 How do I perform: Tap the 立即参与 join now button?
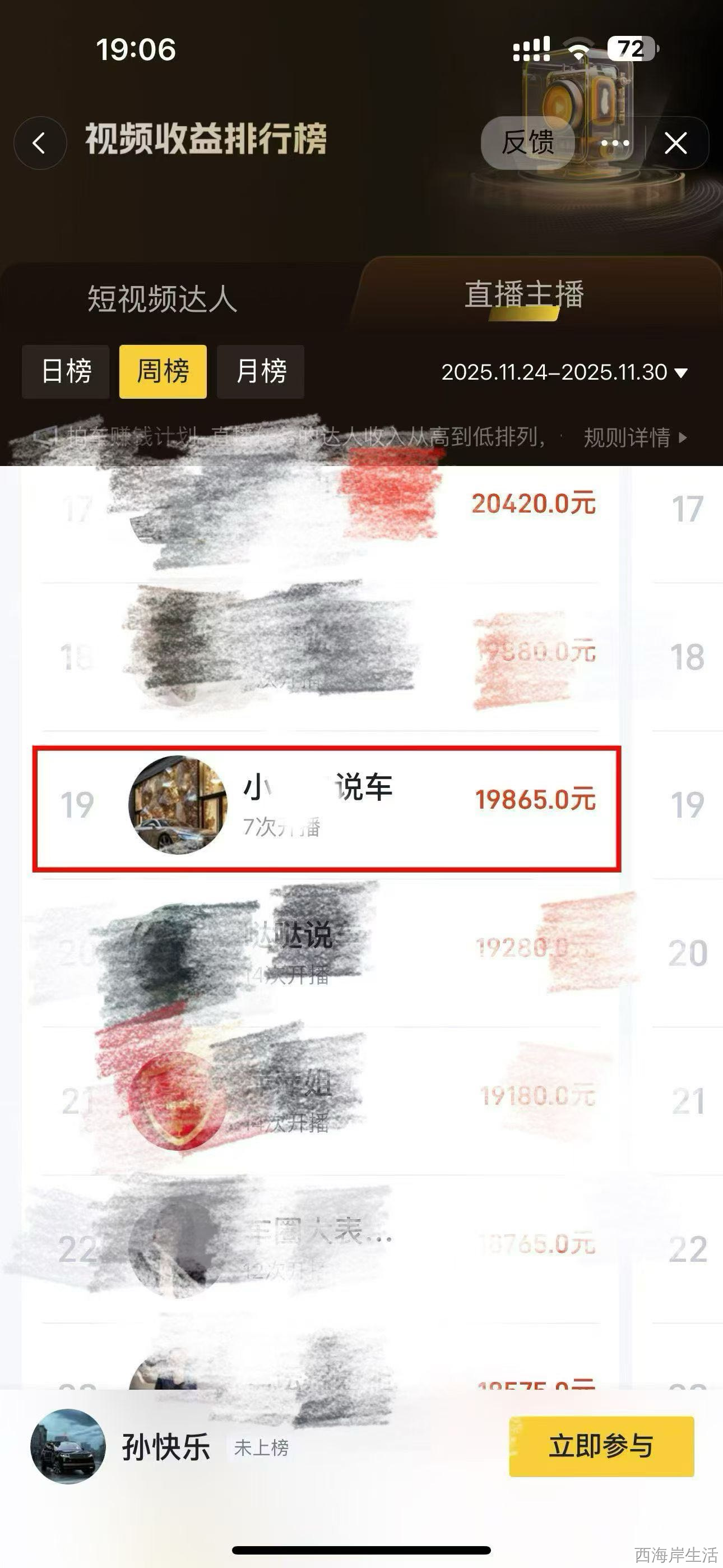pos(601,1446)
